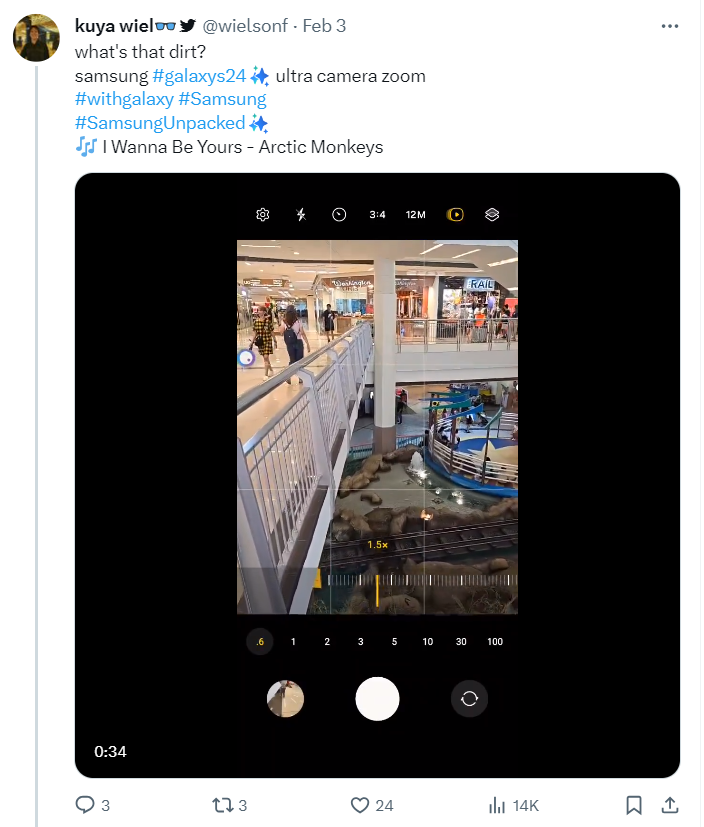View the 14K post analytics
Image resolution: width=704 pixels, height=827 pixels.
(x=496, y=804)
